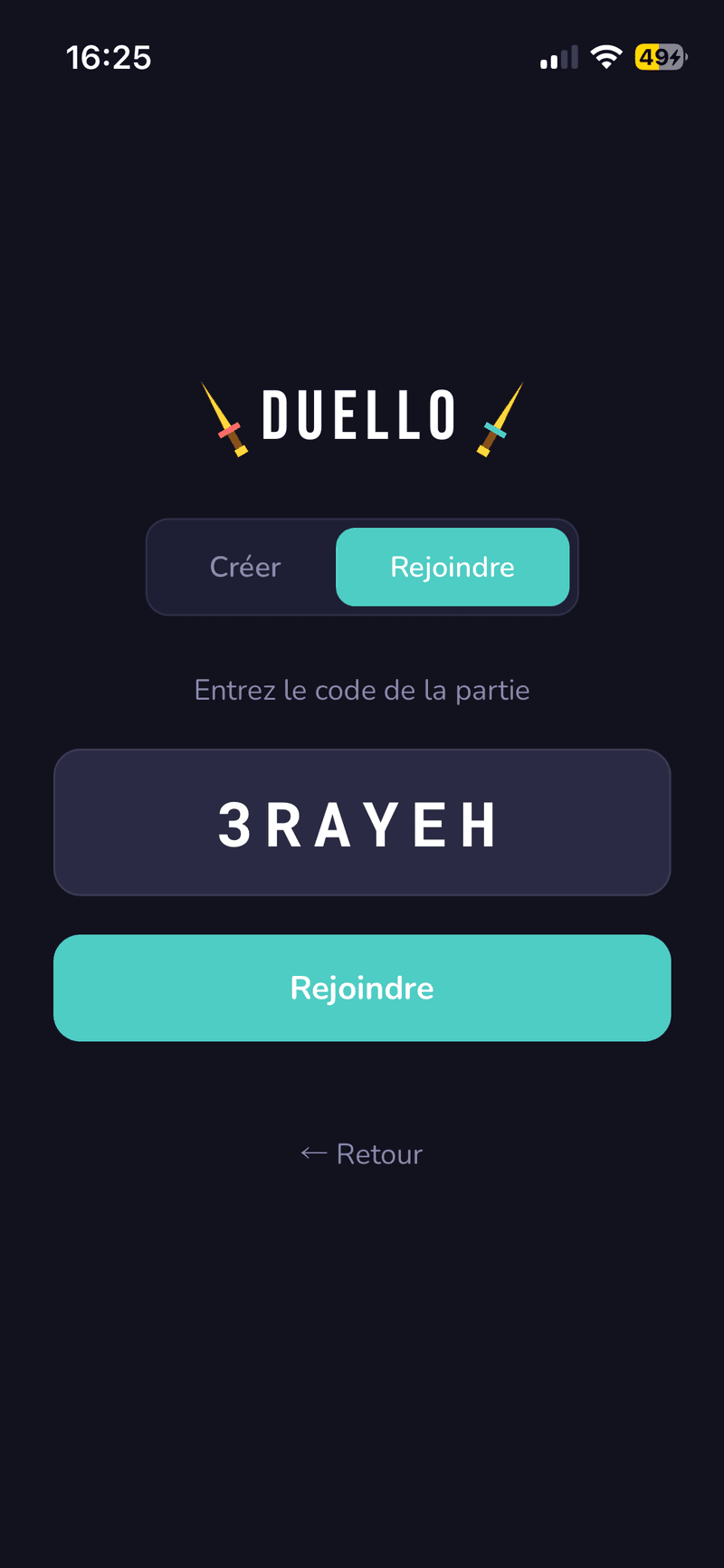Image resolution: width=724 pixels, height=1568 pixels.
Task: Switch to the Créer tab
Action: 245,567
